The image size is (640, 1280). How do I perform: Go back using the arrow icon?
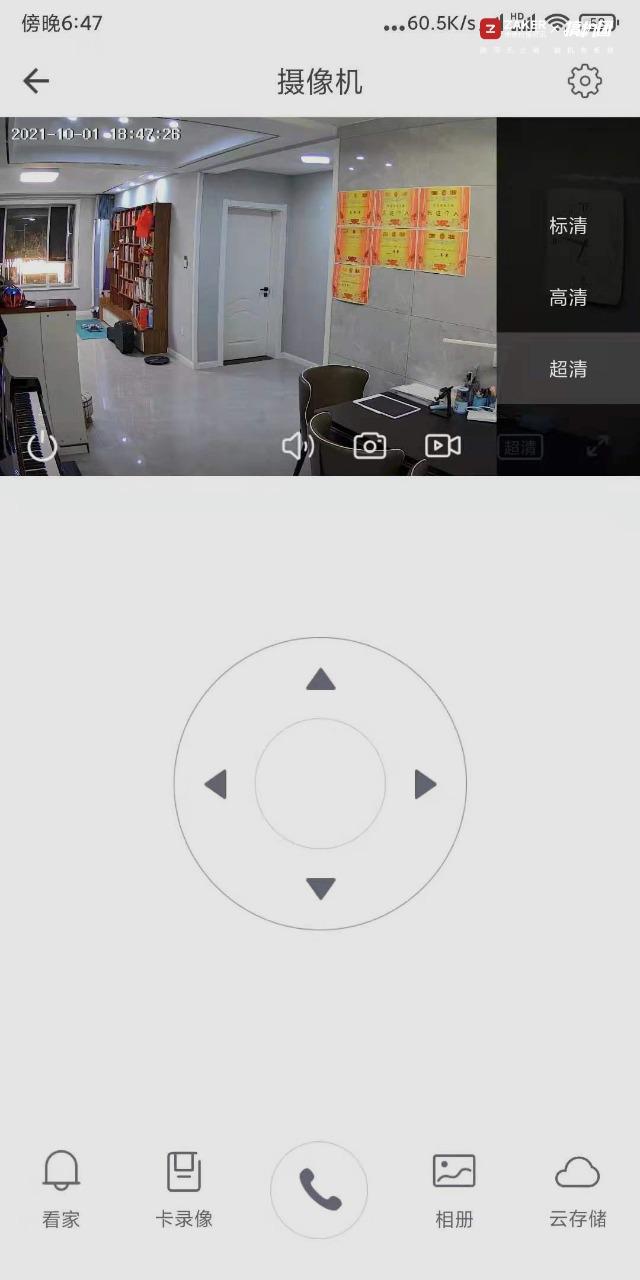pos(36,81)
